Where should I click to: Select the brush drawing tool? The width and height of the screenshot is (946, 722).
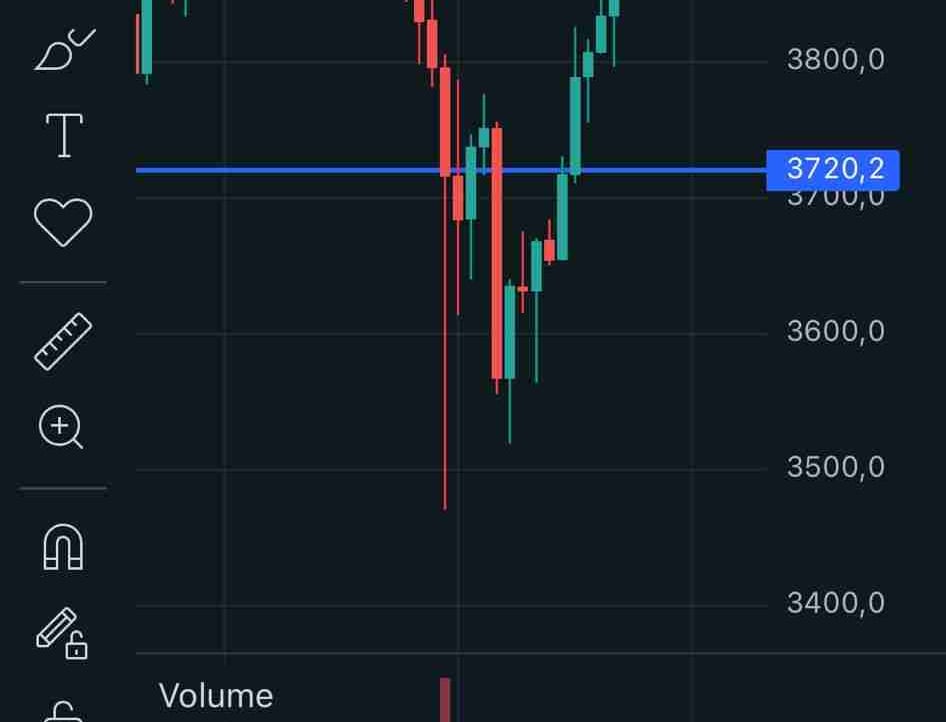[x=65, y=49]
